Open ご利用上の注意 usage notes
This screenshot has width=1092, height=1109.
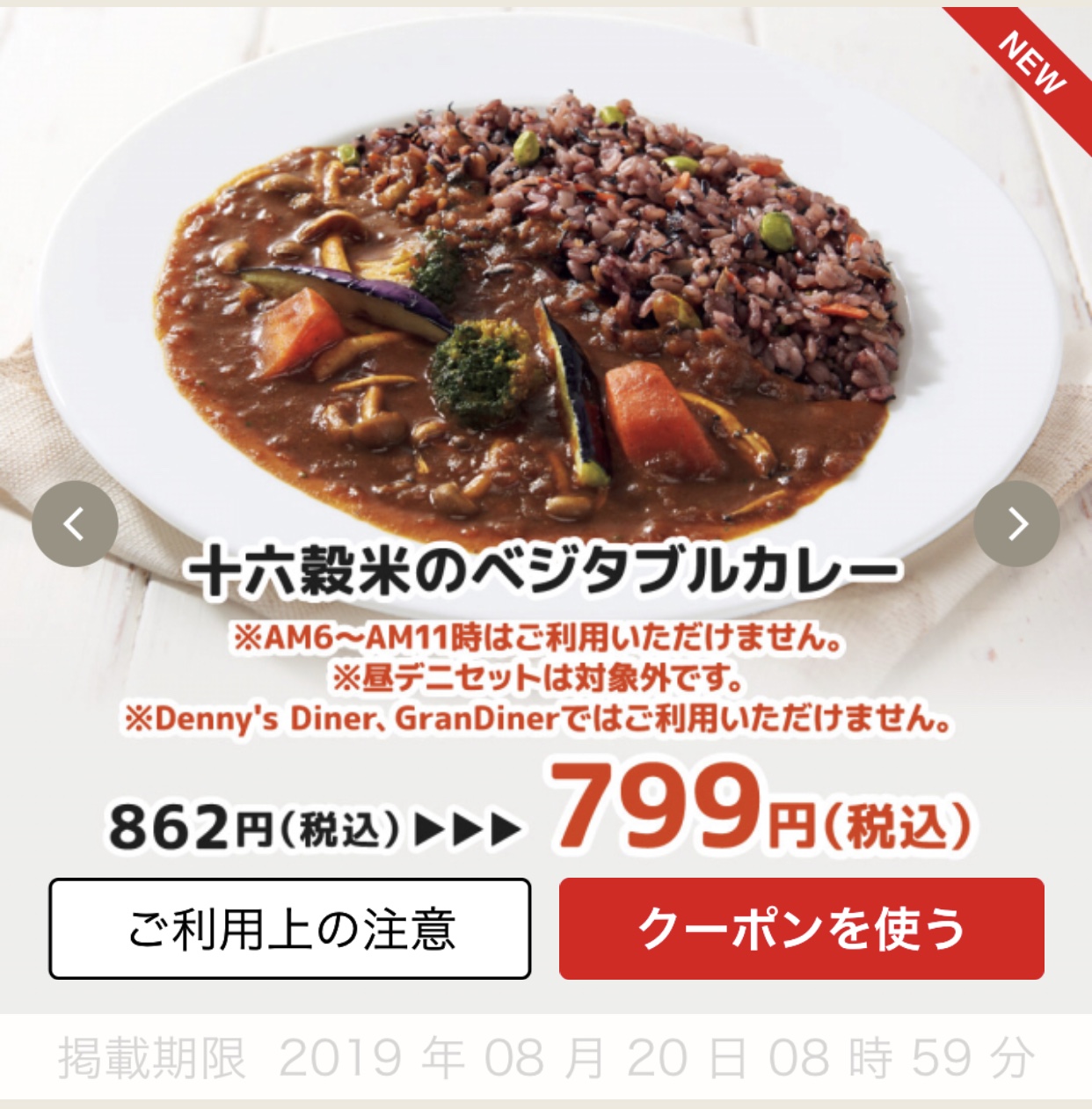point(290,929)
